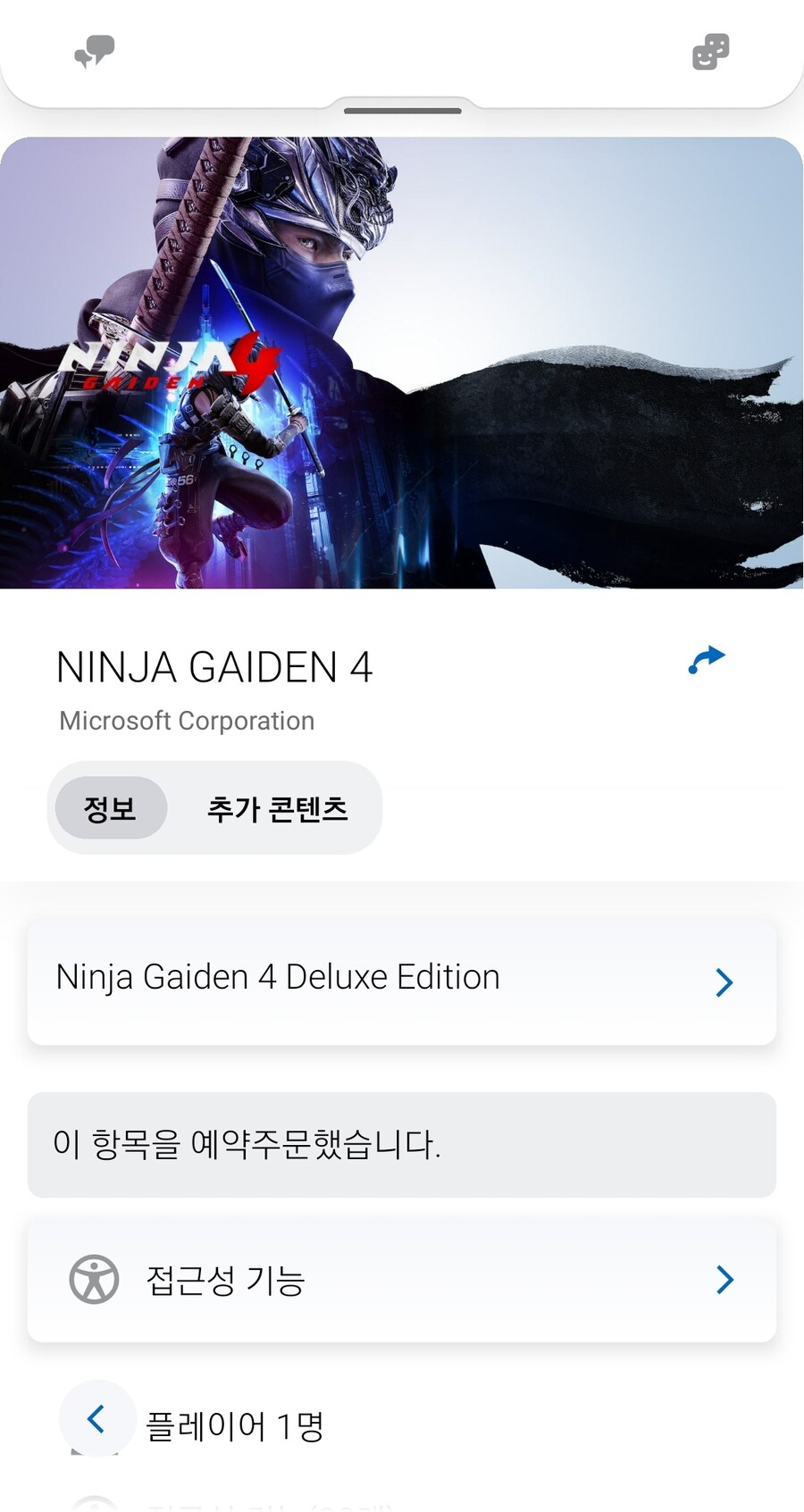This screenshot has height=1512, width=804.
Task: Open Ninja Gaiden 4 Deluxe Edition row
Action: coord(401,981)
